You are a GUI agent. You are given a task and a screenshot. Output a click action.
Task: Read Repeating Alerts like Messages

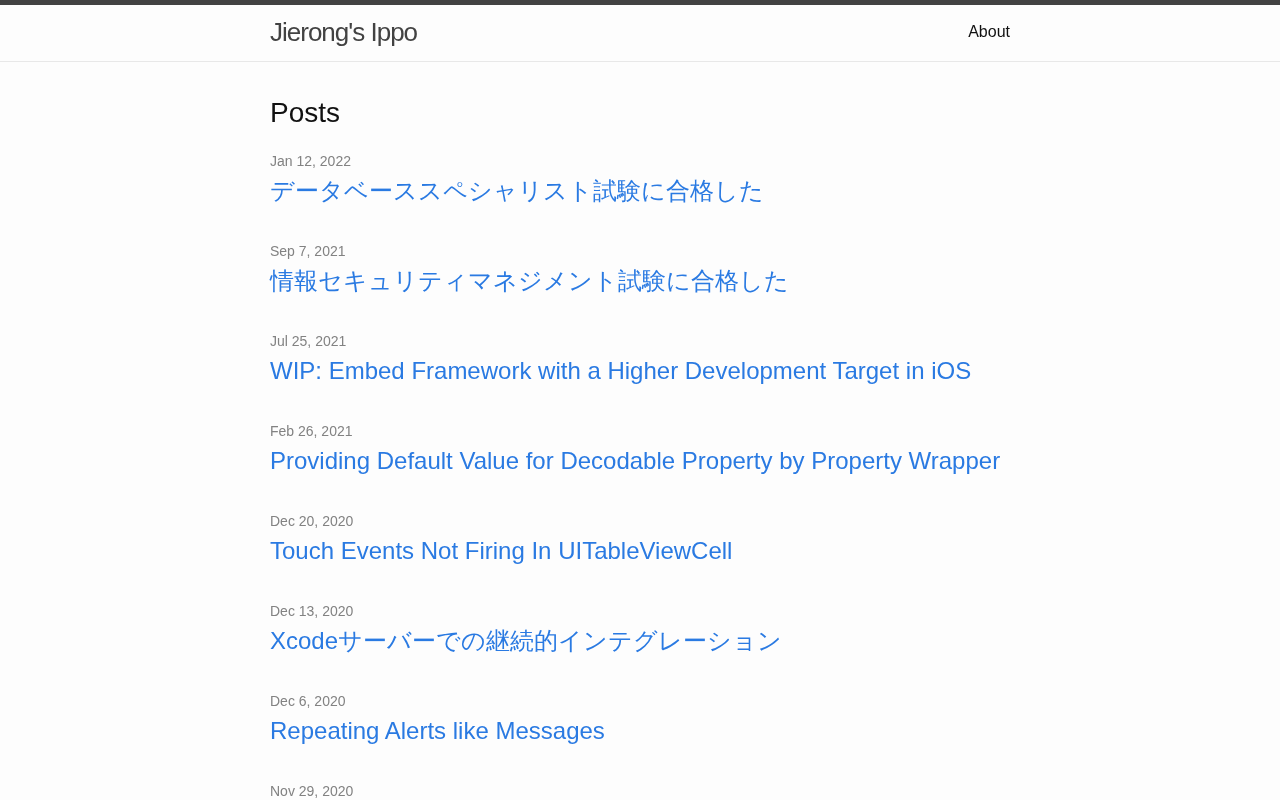click(x=437, y=731)
